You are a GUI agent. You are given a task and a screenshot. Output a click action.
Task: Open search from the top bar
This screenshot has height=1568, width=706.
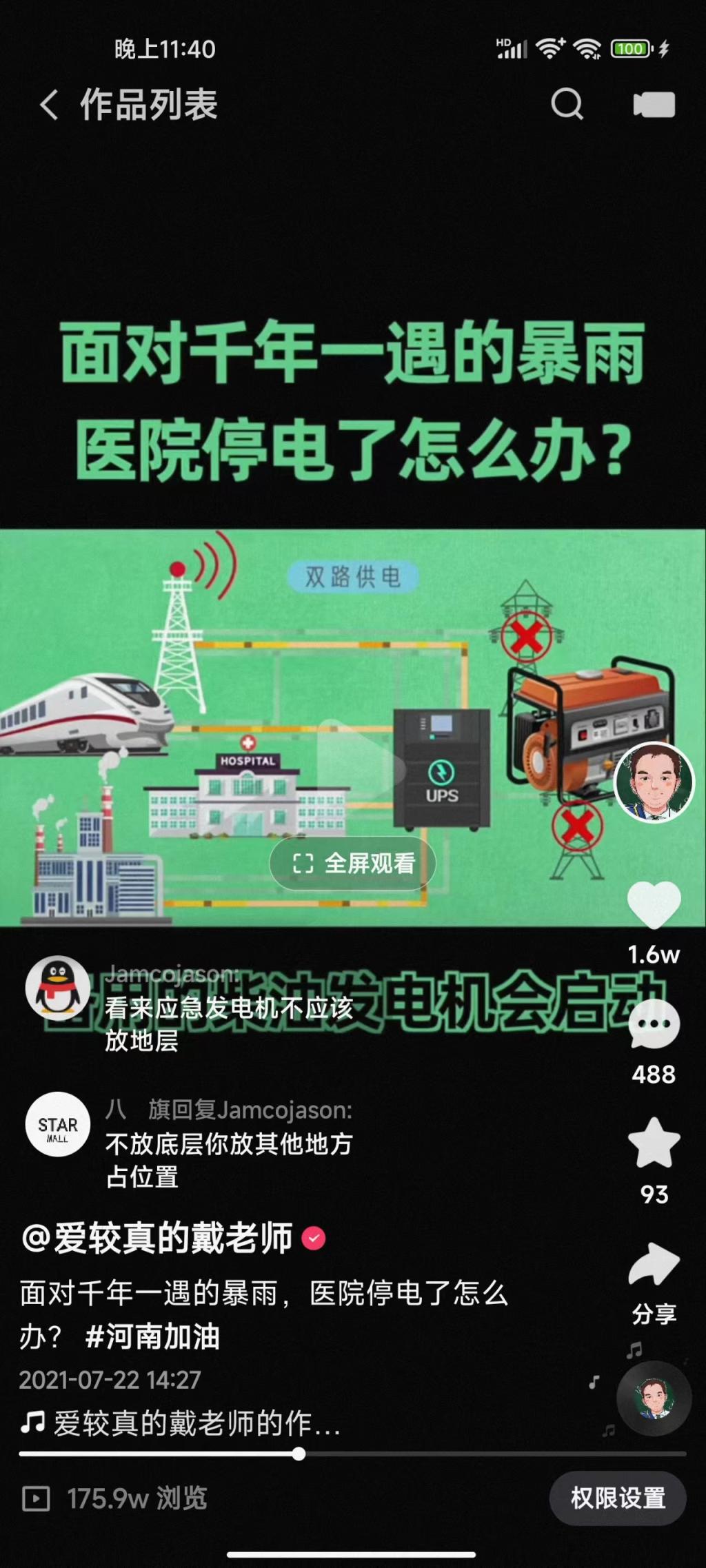tap(567, 105)
